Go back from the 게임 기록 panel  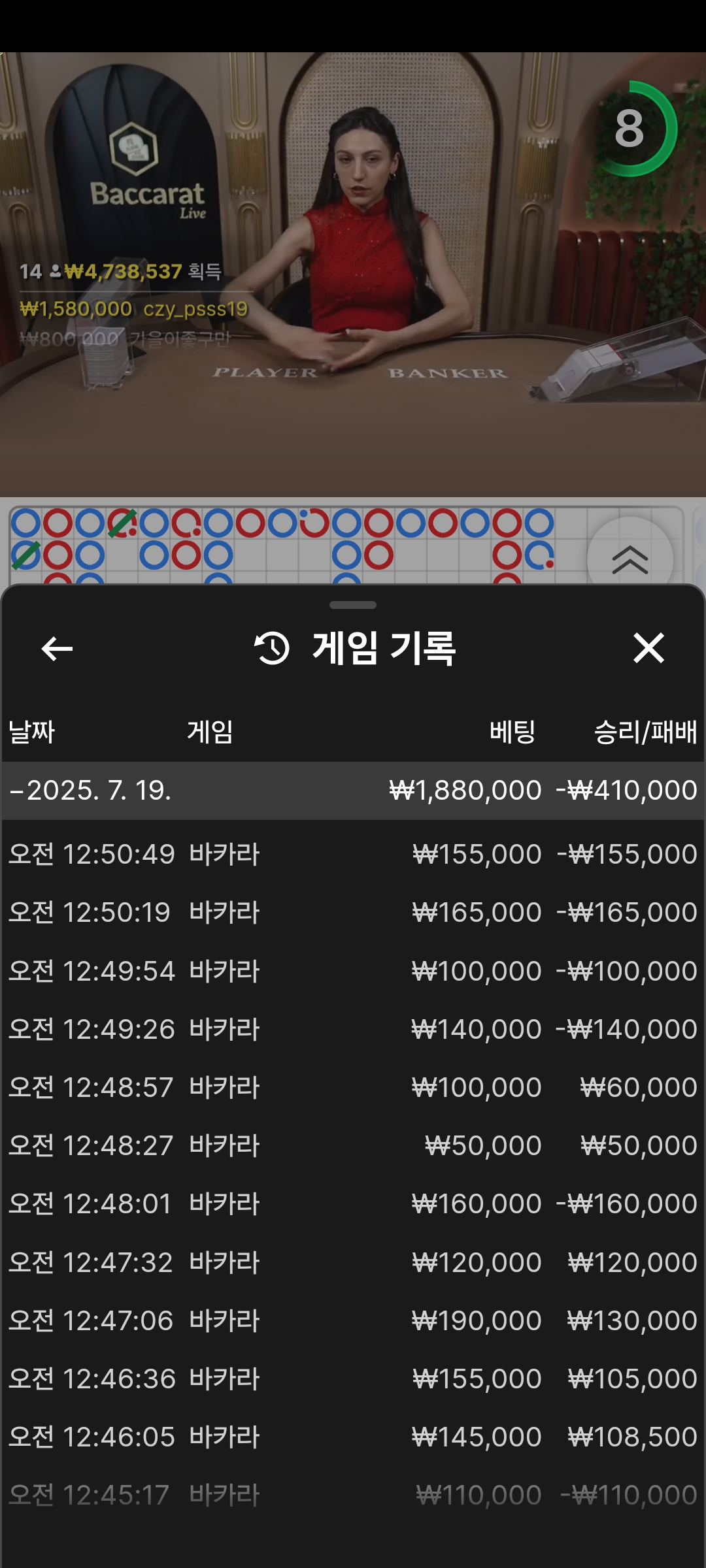click(x=57, y=649)
